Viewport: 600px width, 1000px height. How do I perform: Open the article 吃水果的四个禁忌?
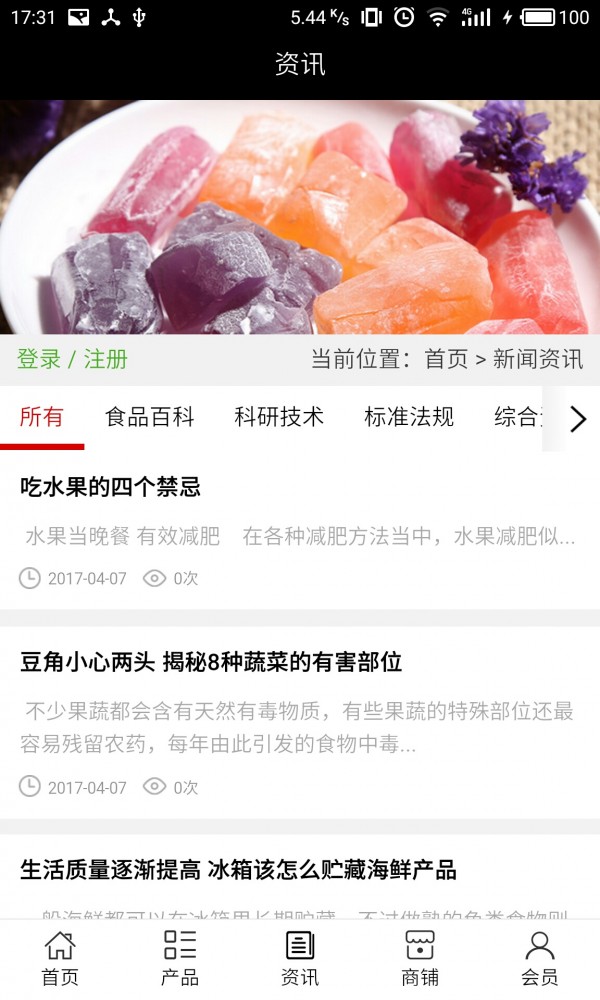click(110, 488)
